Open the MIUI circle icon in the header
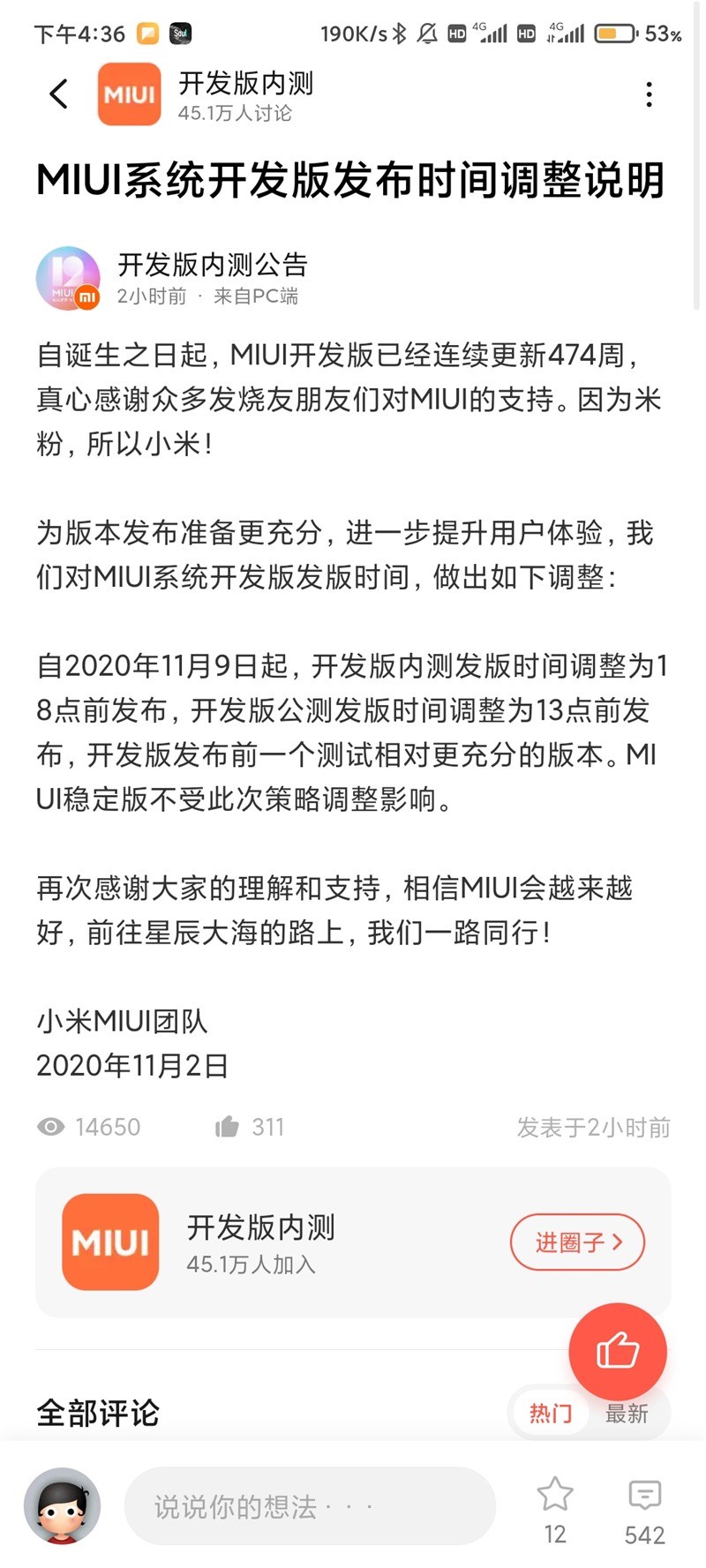Viewport: 706px width, 1568px height. pyautogui.click(x=129, y=94)
